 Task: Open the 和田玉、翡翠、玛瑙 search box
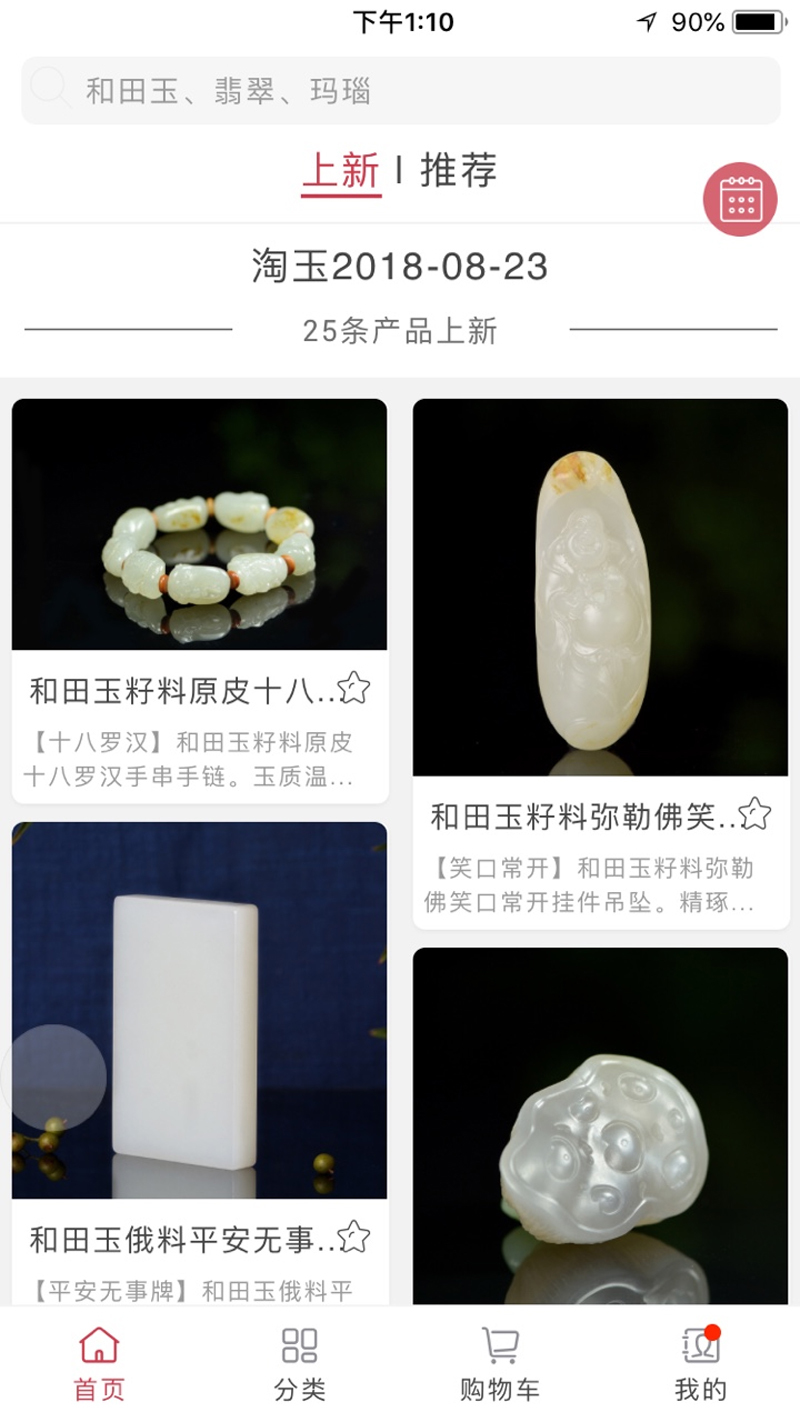400,91
